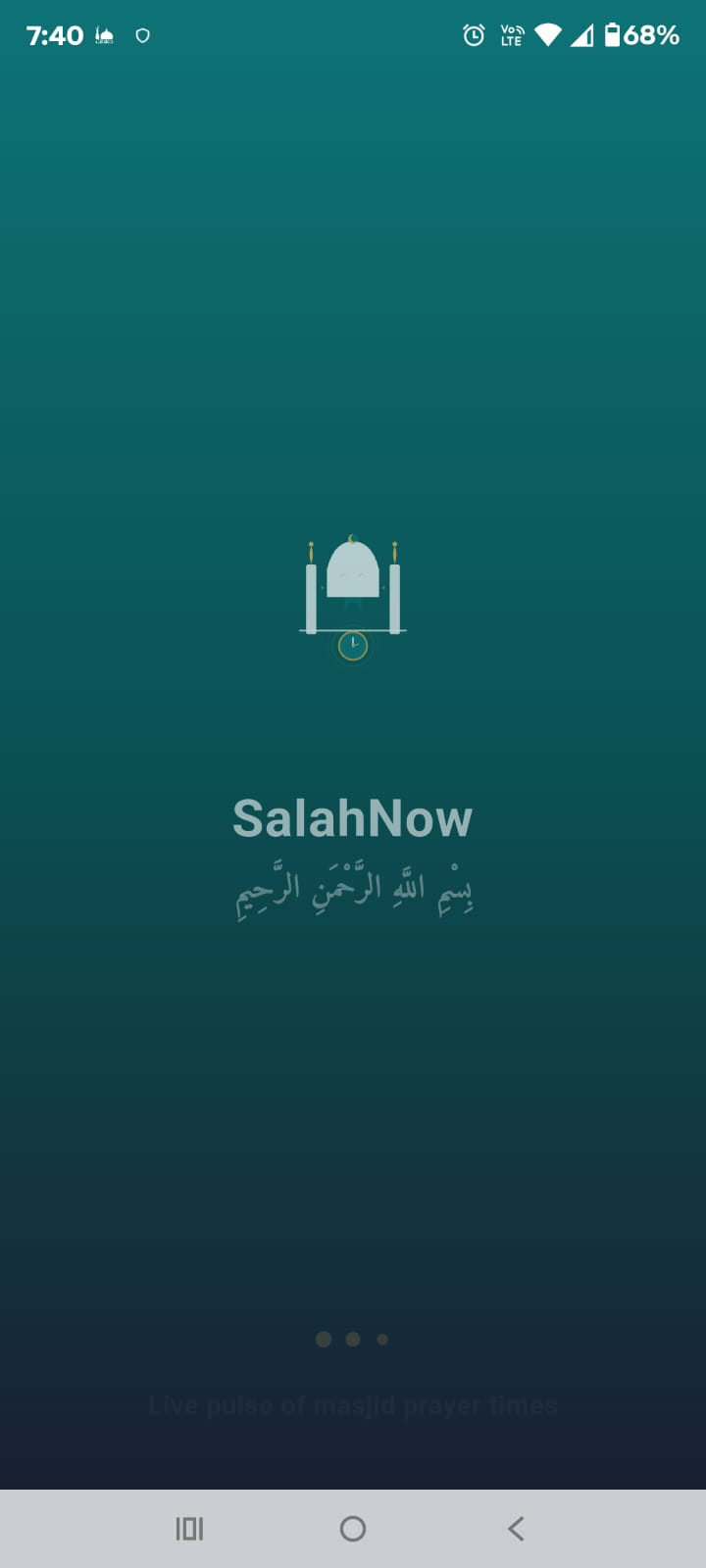The width and height of the screenshot is (706, 1568).
Task: Select the first pagination dot
Action: click(x=324, y=1340)
